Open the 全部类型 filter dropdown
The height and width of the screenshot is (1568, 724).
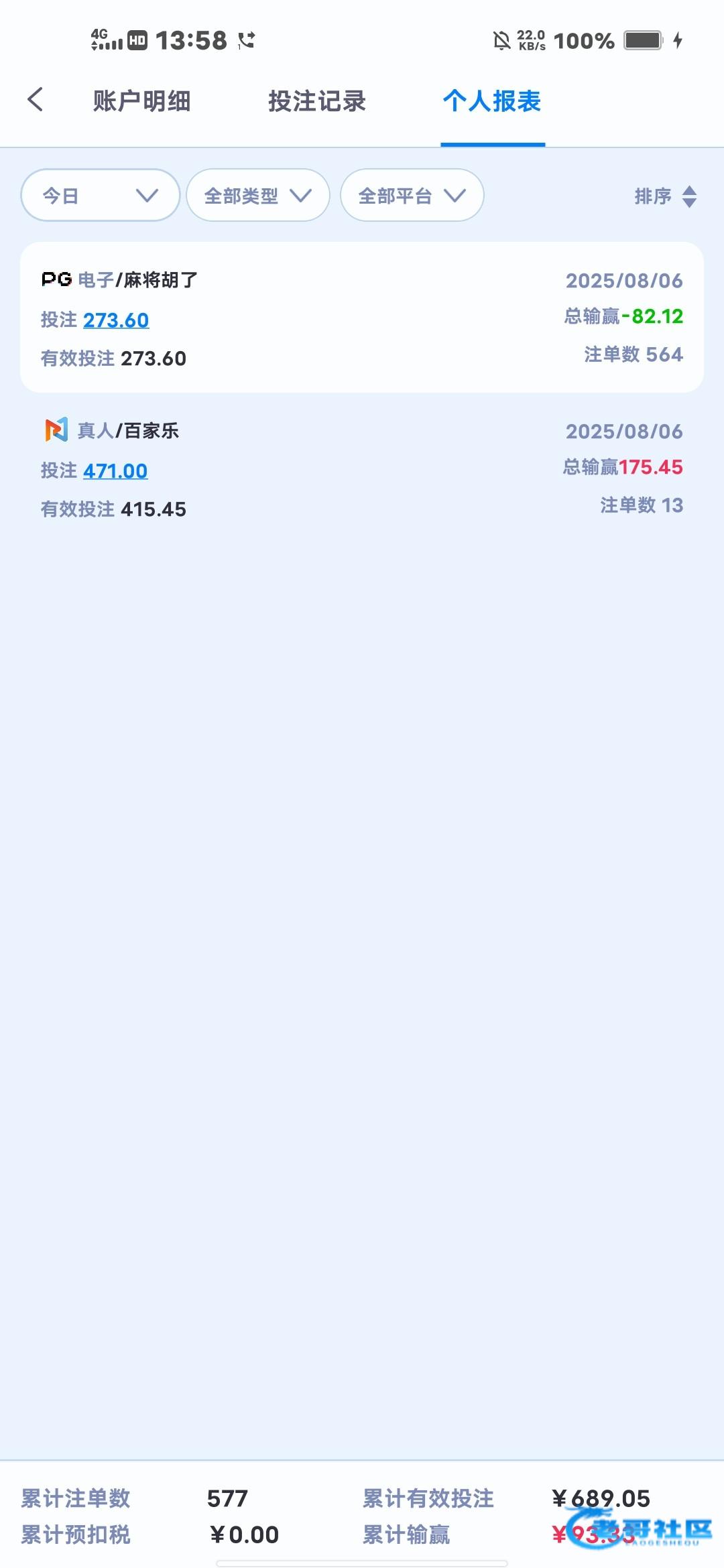(x=258, y=195)
